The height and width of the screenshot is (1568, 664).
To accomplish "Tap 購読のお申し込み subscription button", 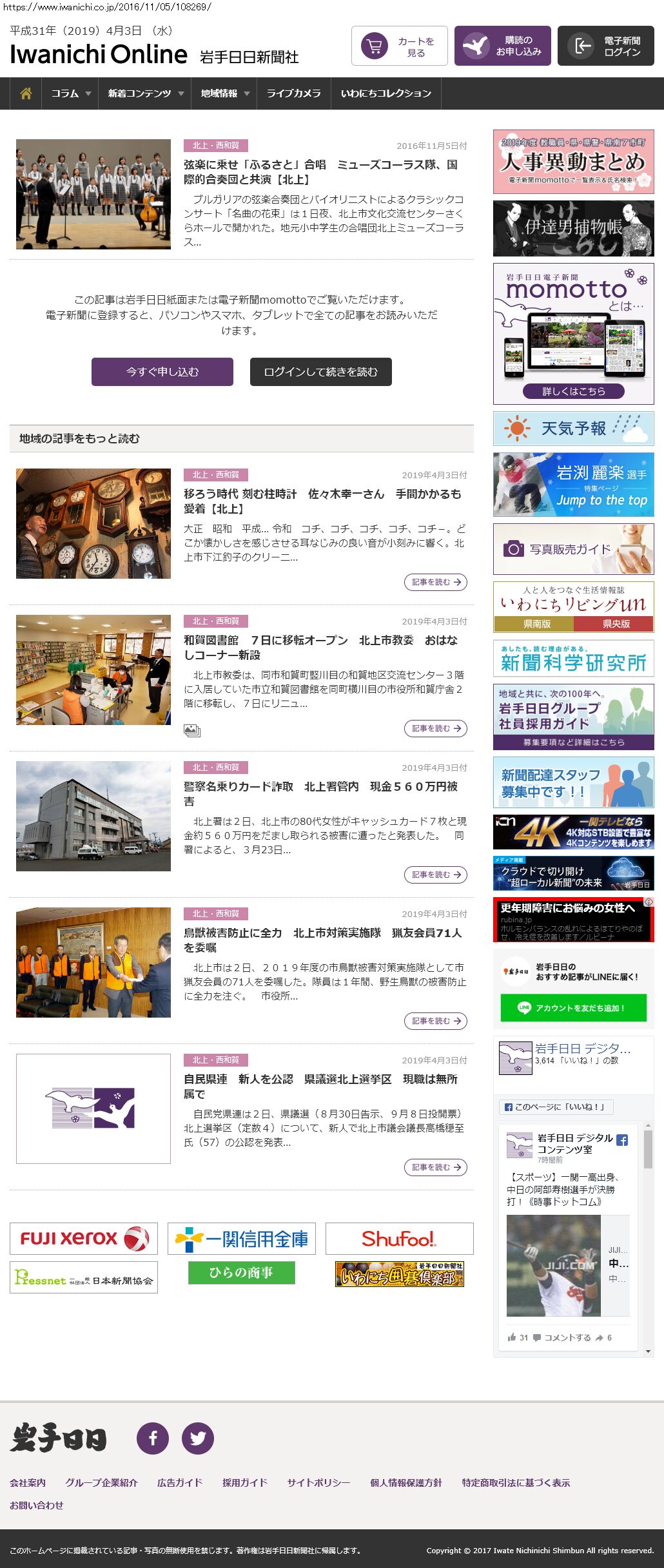I will coord(502,46).
